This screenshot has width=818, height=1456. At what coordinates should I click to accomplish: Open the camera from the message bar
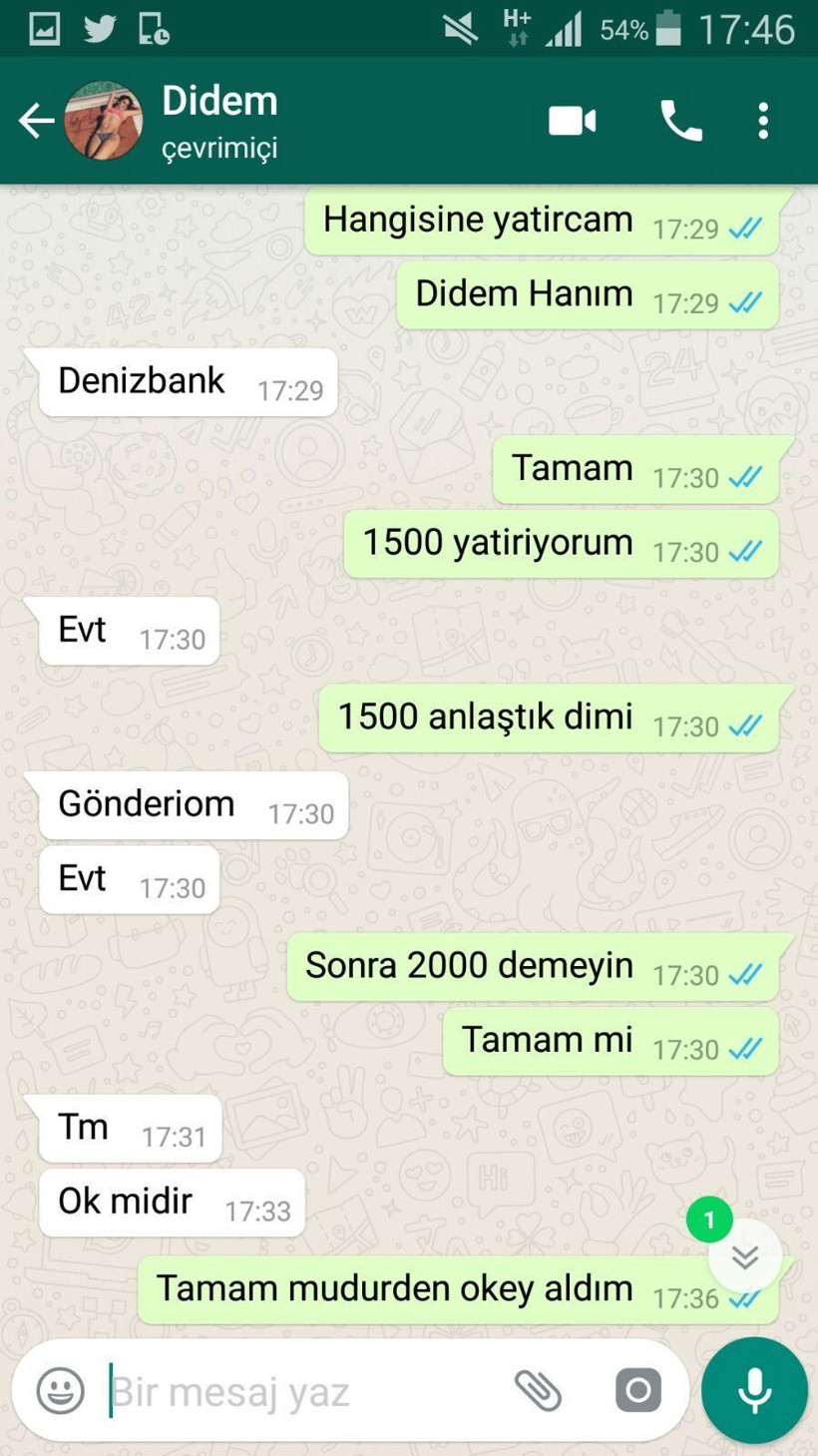click(x=636, y=1389)
